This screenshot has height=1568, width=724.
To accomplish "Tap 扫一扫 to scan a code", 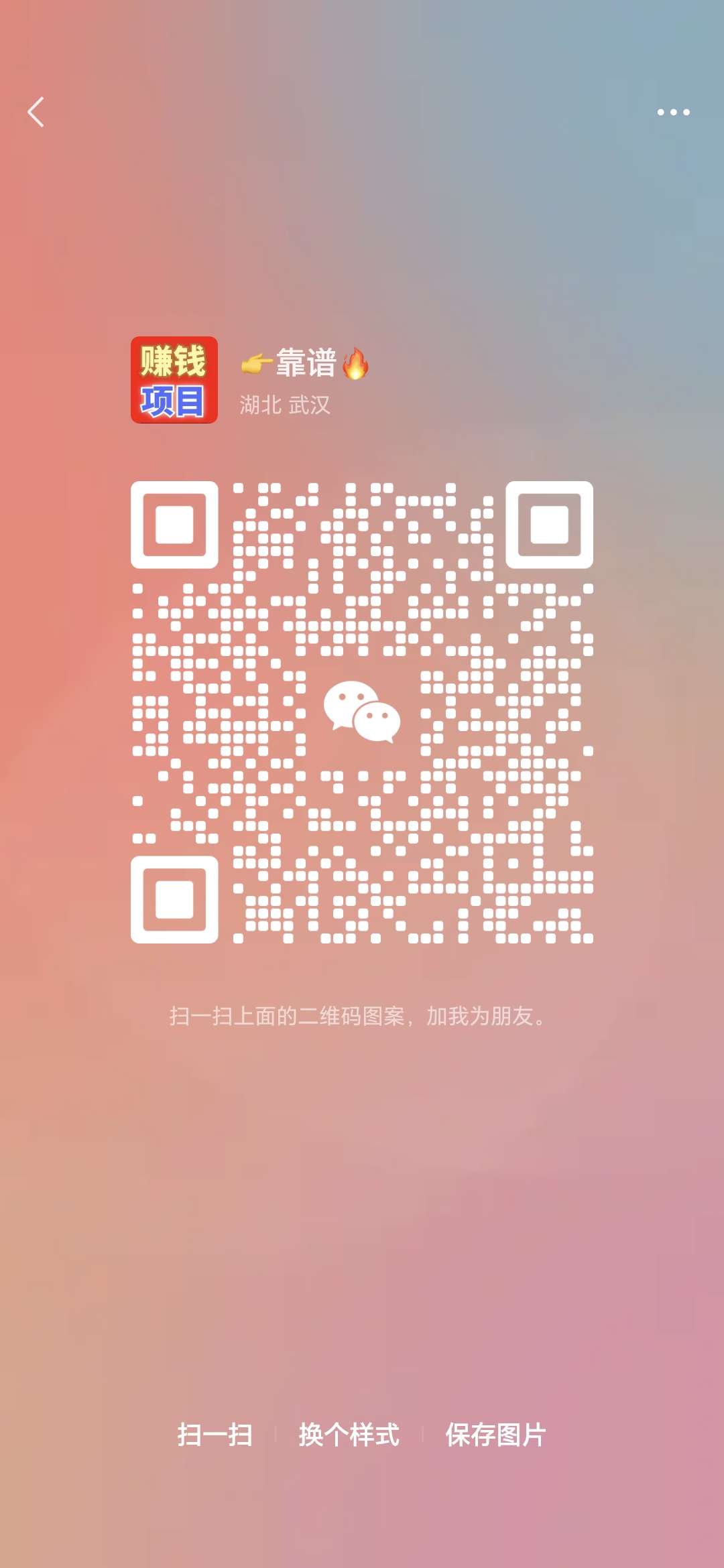I will (x=215, y=1435).
